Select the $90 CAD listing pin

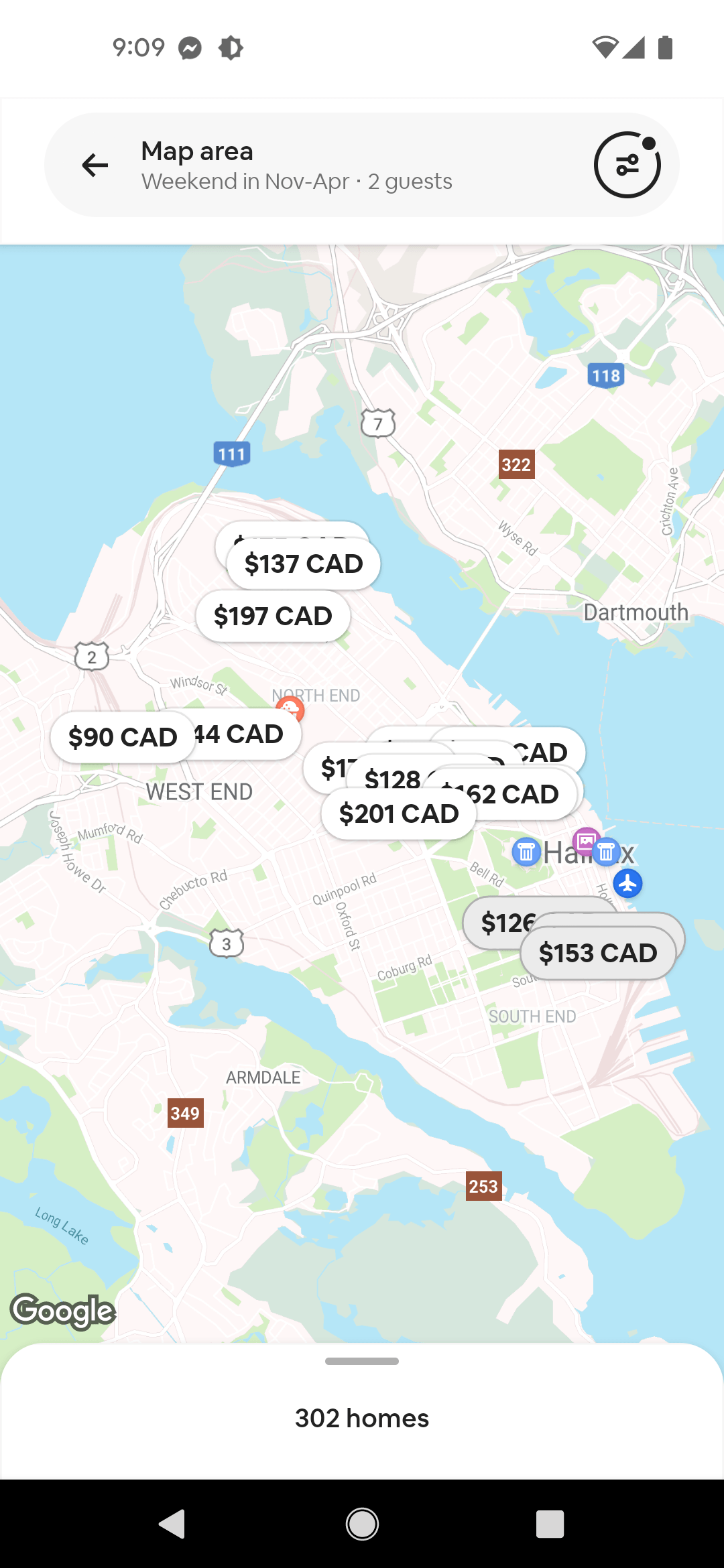coord(123,736)
